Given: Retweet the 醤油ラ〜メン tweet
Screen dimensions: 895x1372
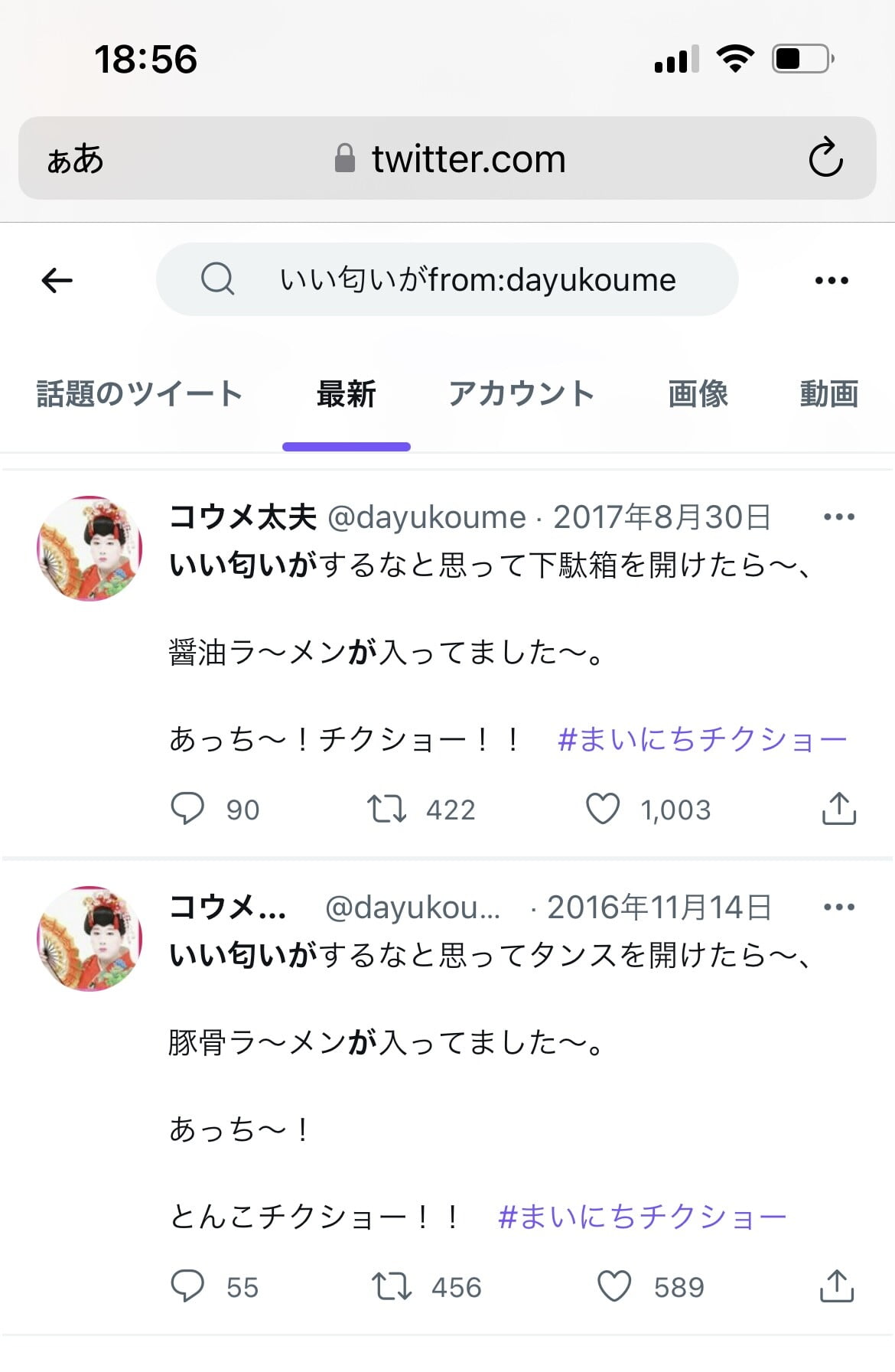Looking at the screenshot, I should [x=386, y=809].
